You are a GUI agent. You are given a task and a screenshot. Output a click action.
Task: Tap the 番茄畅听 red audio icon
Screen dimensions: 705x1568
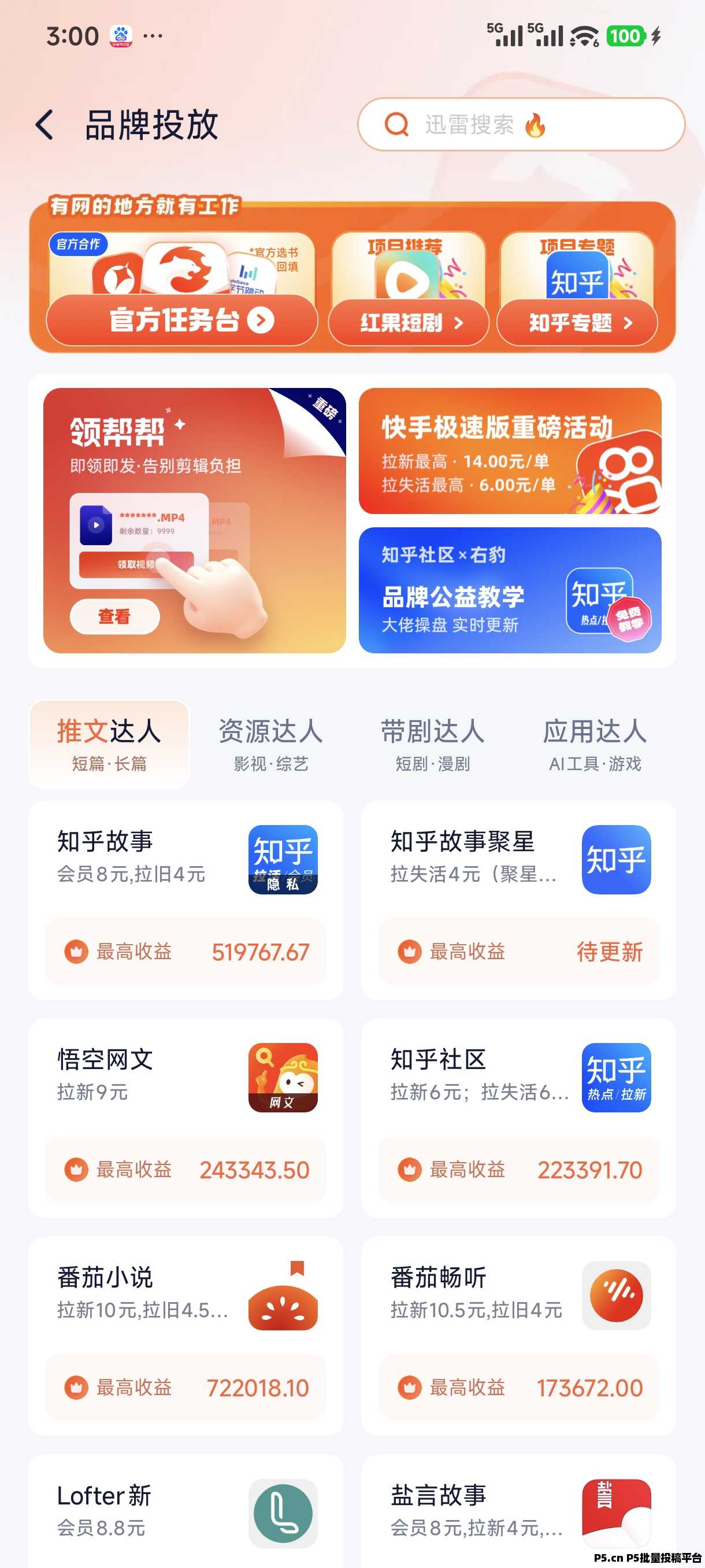pyautogui.click(x=615, y=1296)
